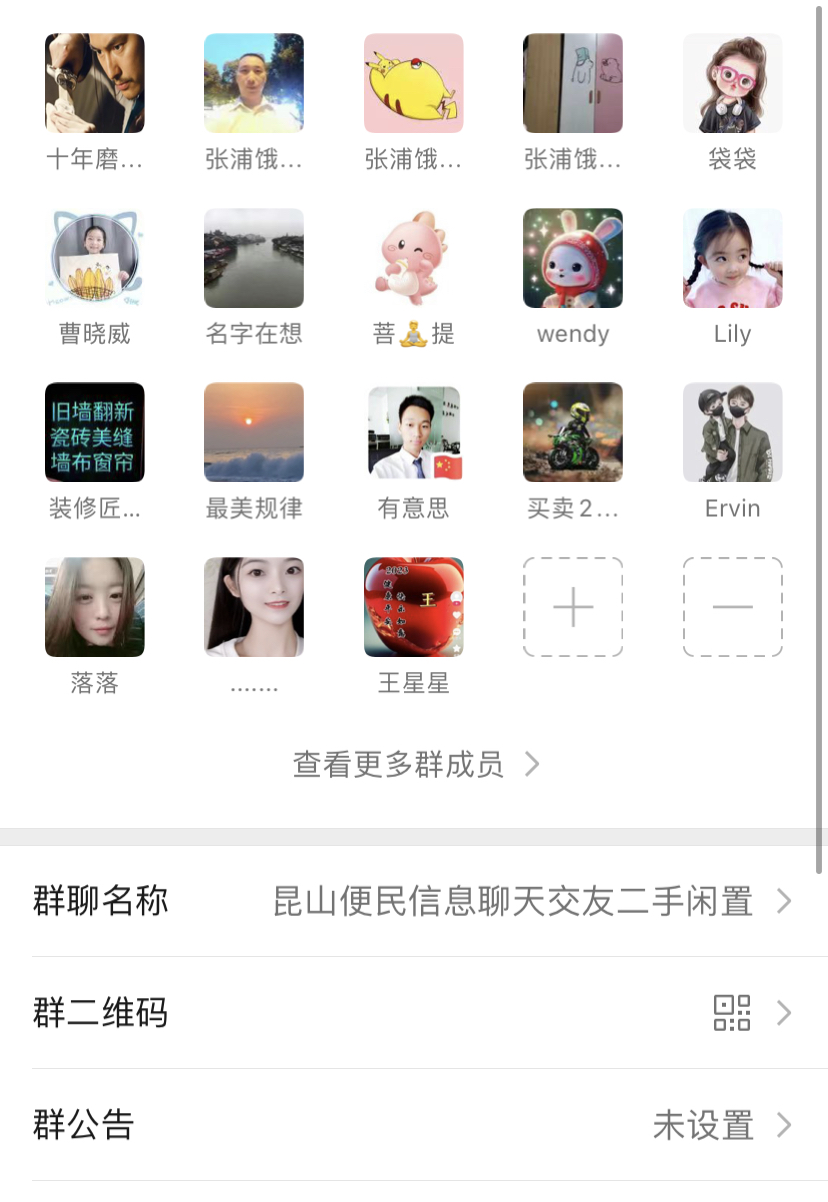Open 查看更多群成员 link
The image size is (828, 1202).
coord(415,765)
